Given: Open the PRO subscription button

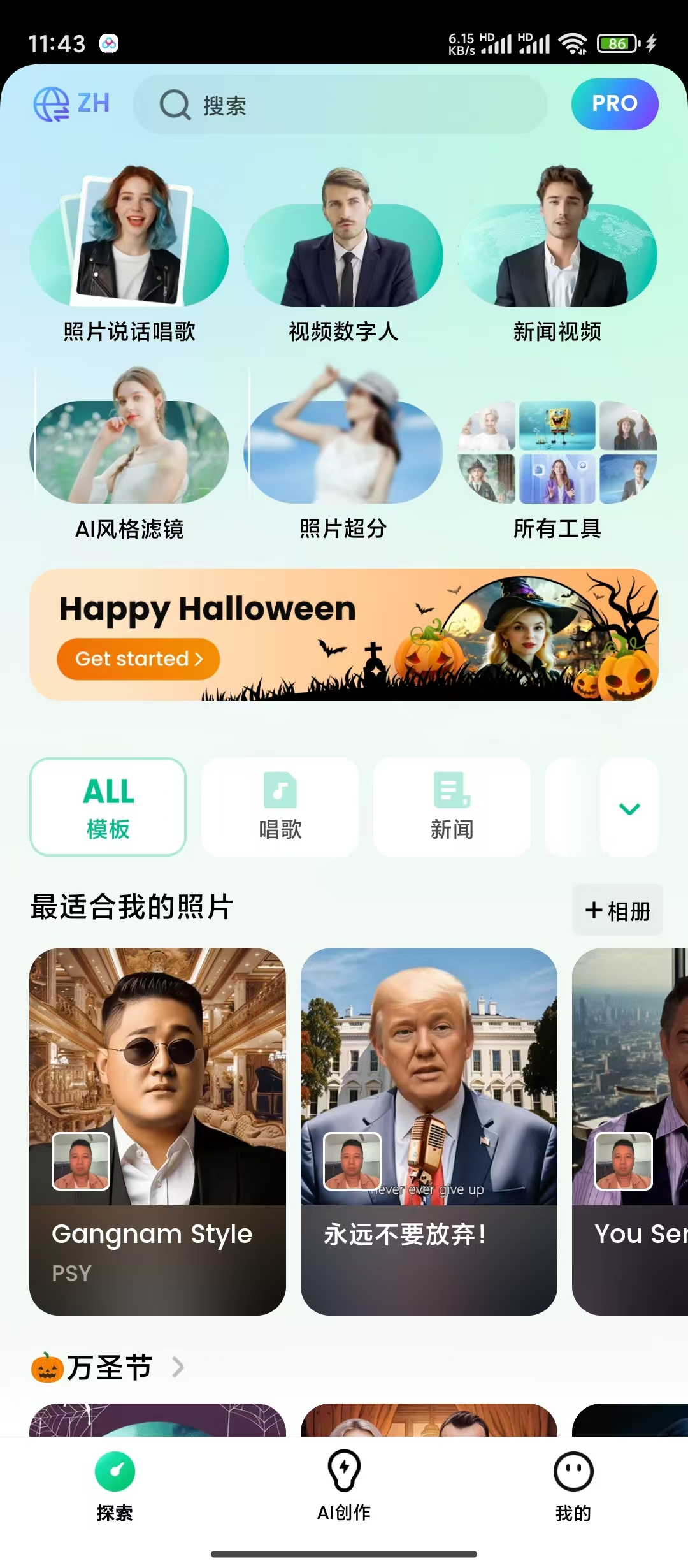Looking at the screenshot, I should pos(614,104).
